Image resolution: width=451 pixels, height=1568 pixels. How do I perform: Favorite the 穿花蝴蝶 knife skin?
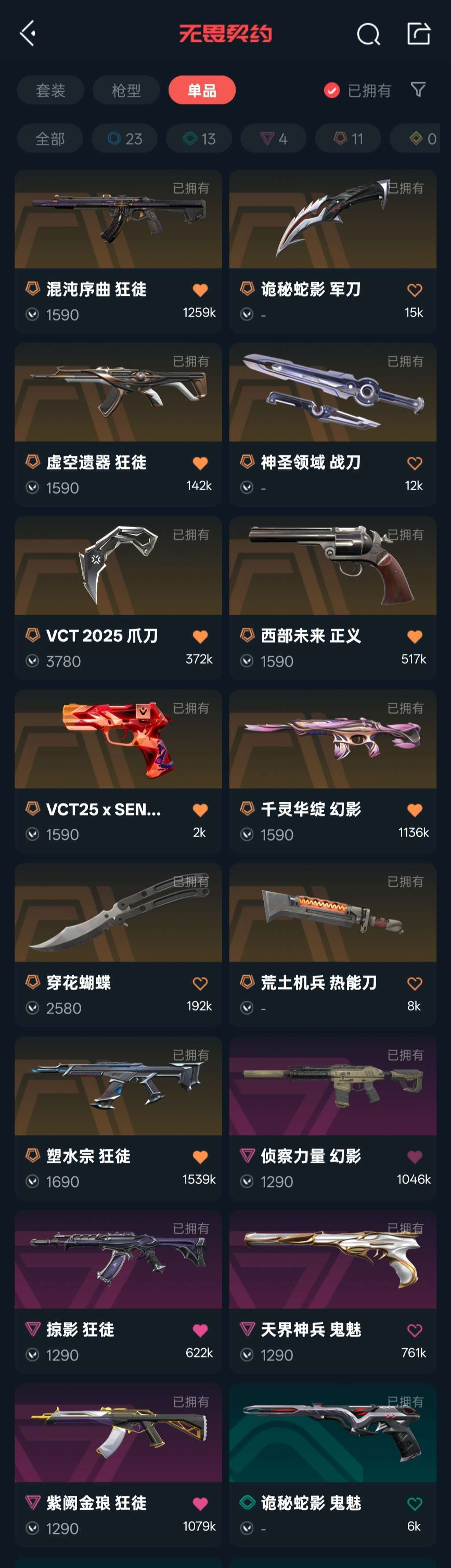click(200, 983)
